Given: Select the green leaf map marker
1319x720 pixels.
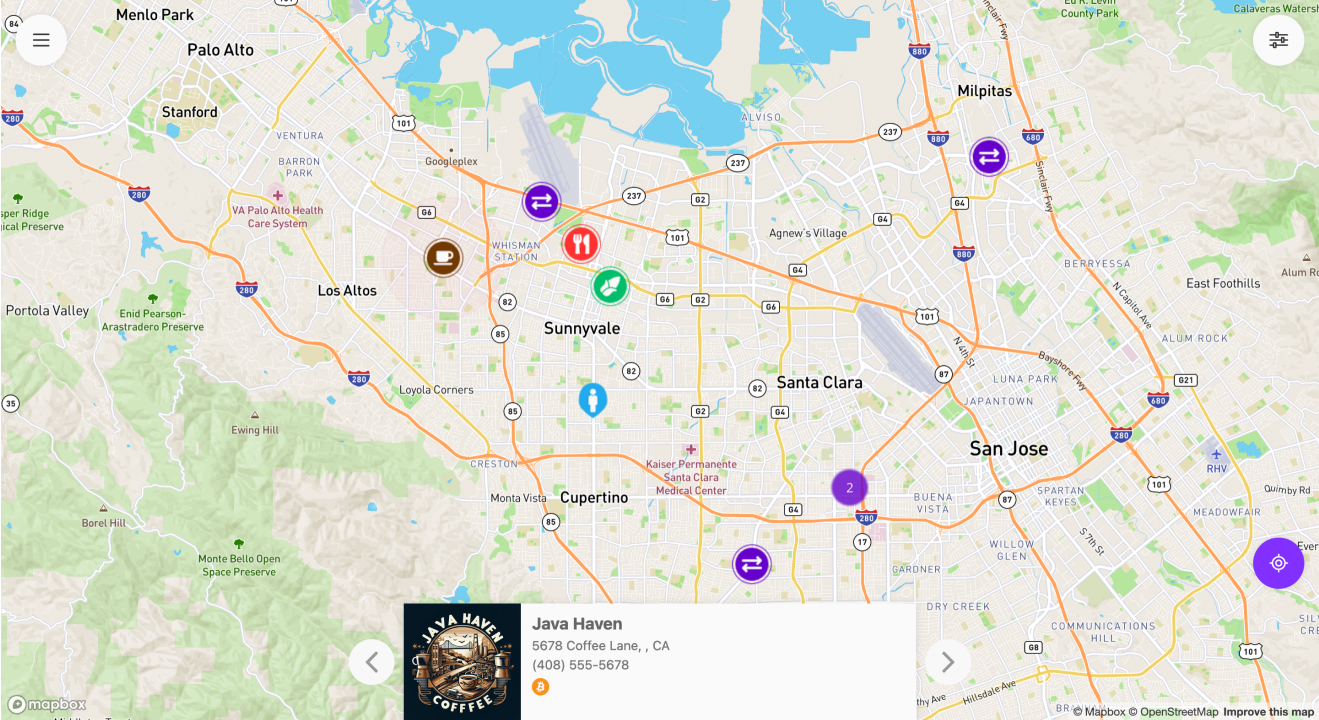Looking at the screenshot, I should [609, 286].
